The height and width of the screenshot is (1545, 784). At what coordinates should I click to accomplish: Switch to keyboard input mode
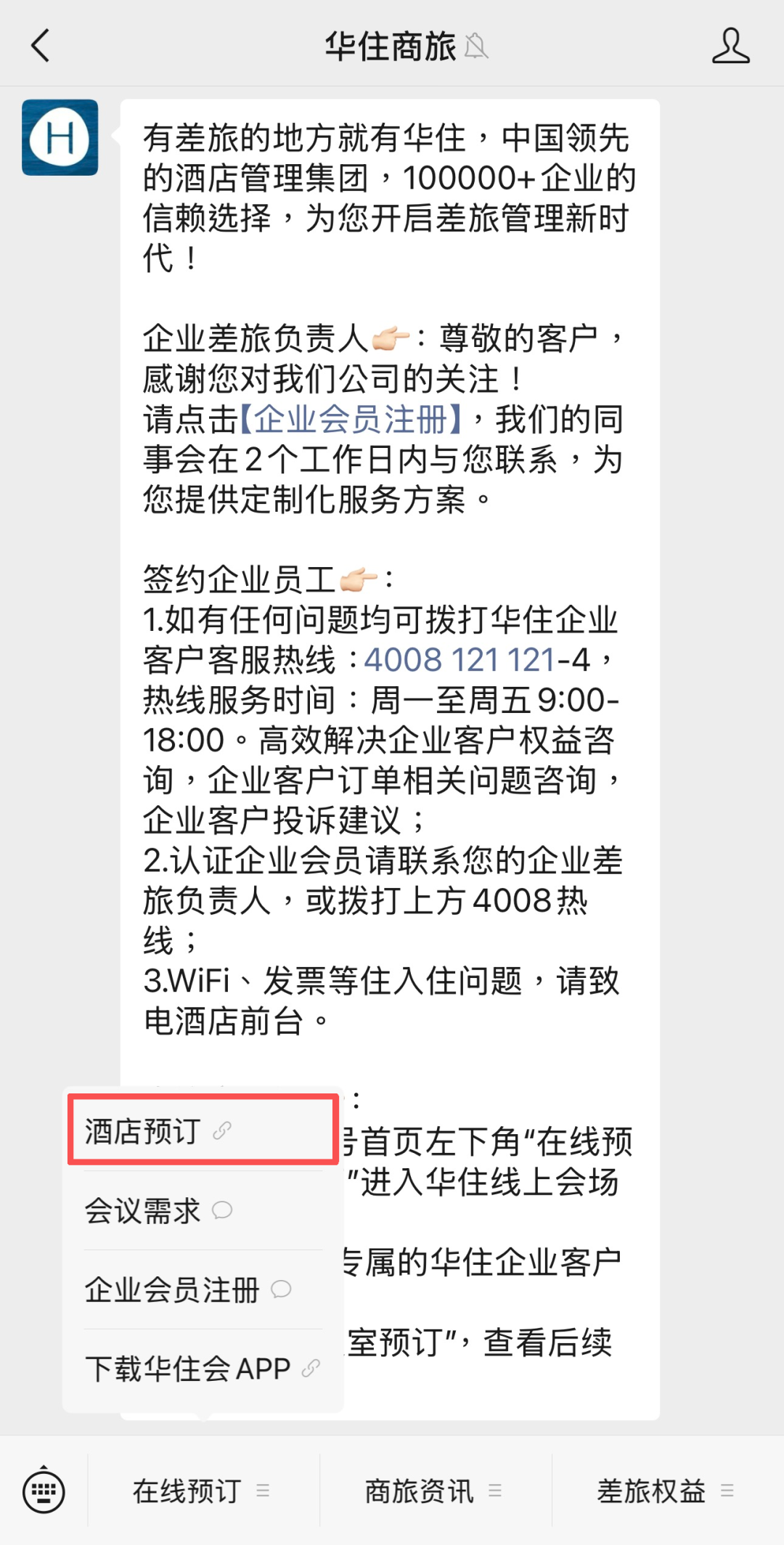click(x=44, y=1491)
